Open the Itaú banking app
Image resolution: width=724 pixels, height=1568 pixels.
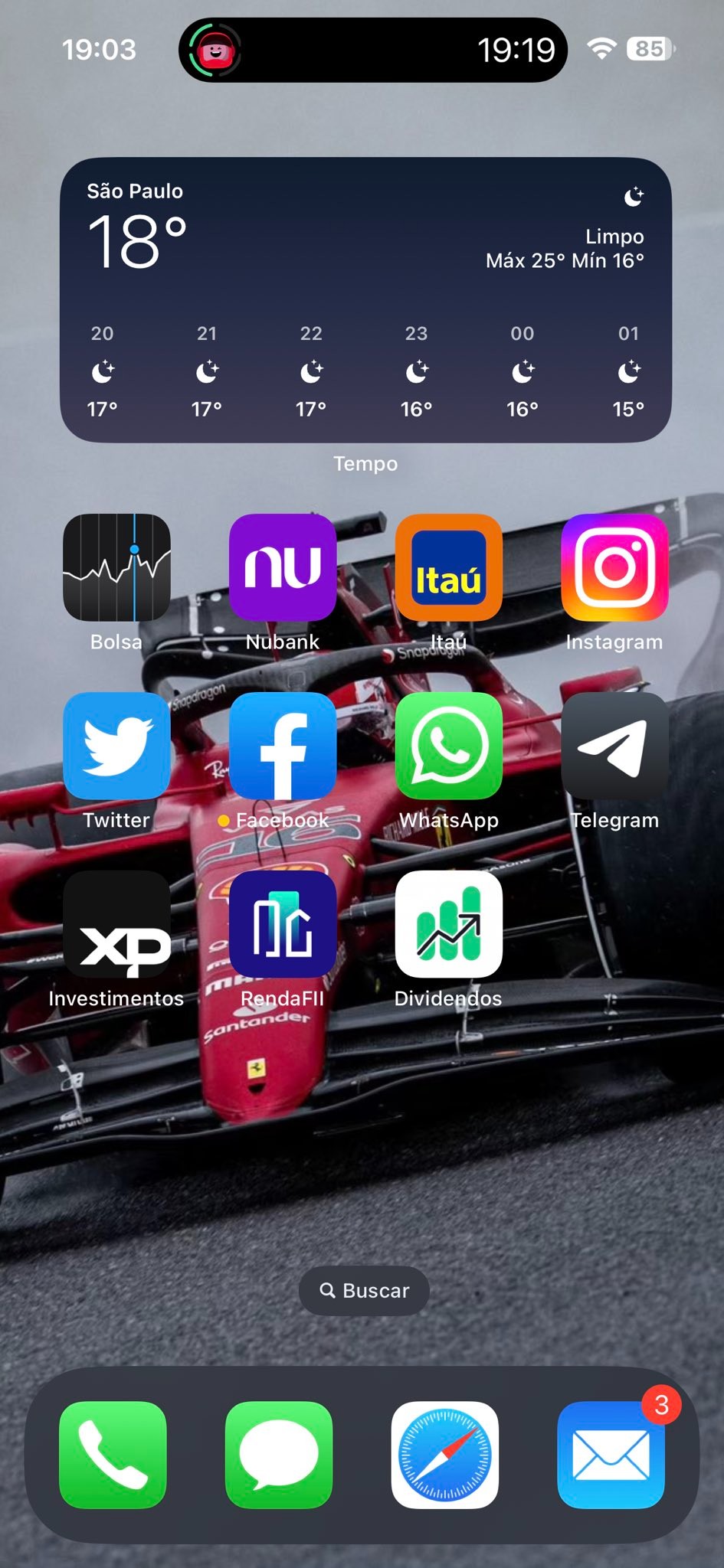[x=449, y=567]
